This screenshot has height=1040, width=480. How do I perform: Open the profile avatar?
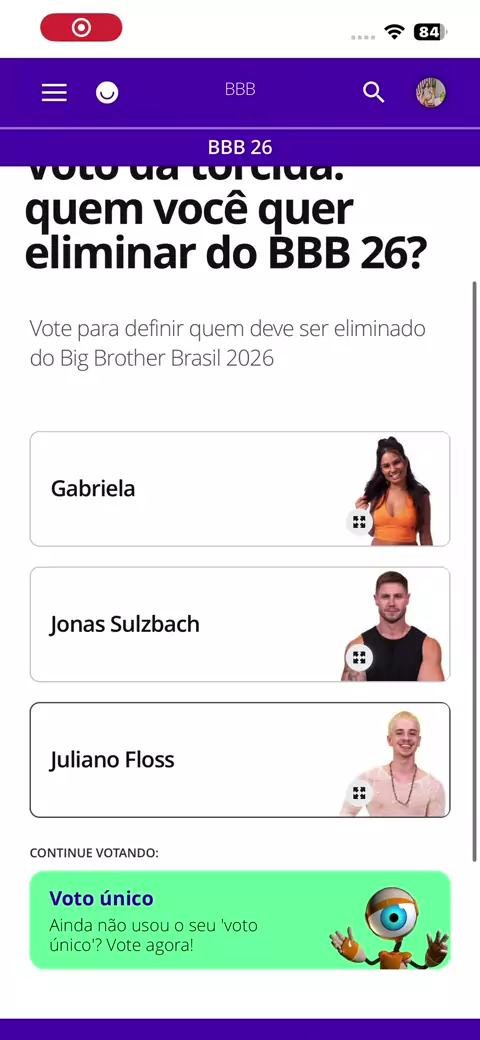(x=430, y=93)
